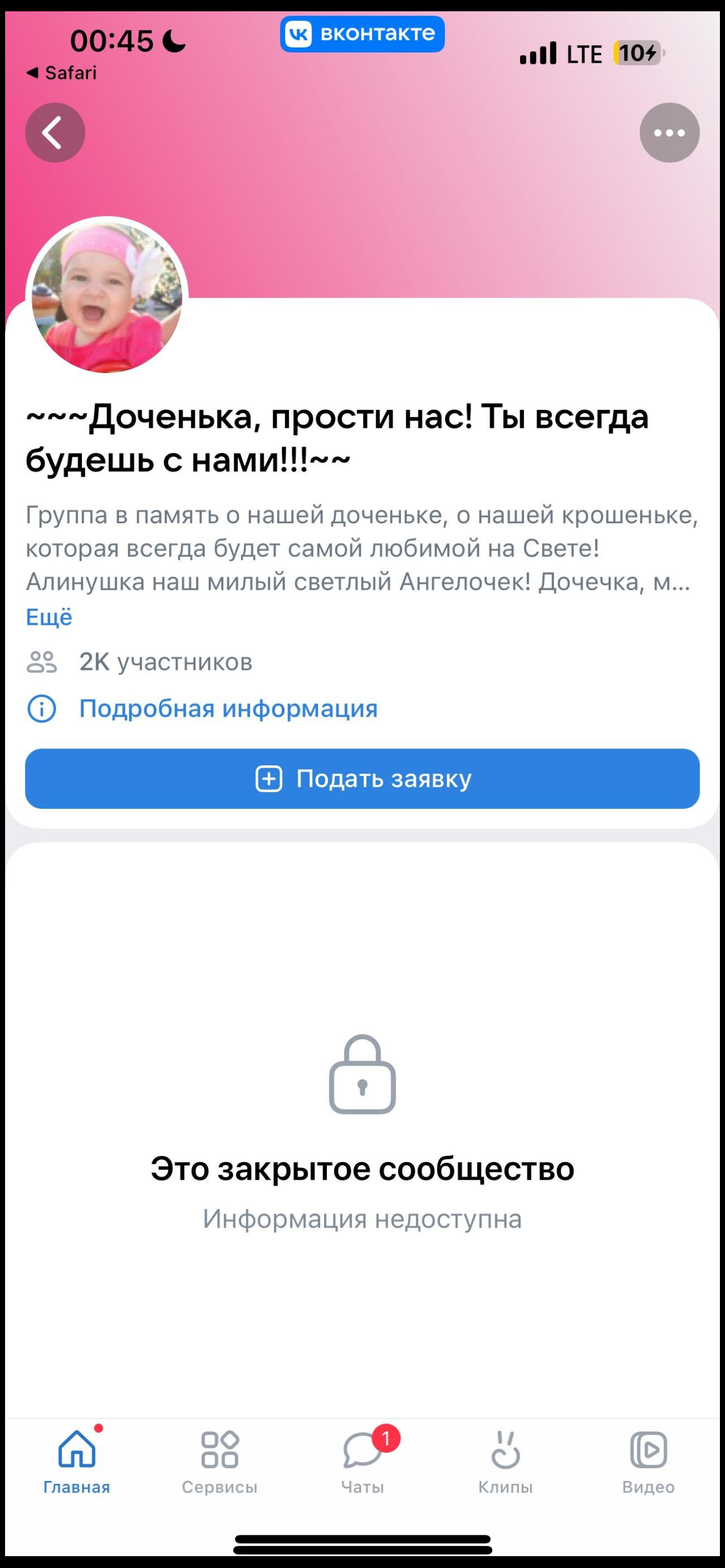Screen dimensions: 725x1568
Task: Switch to the Сервисы tab
Action: 220,1462
